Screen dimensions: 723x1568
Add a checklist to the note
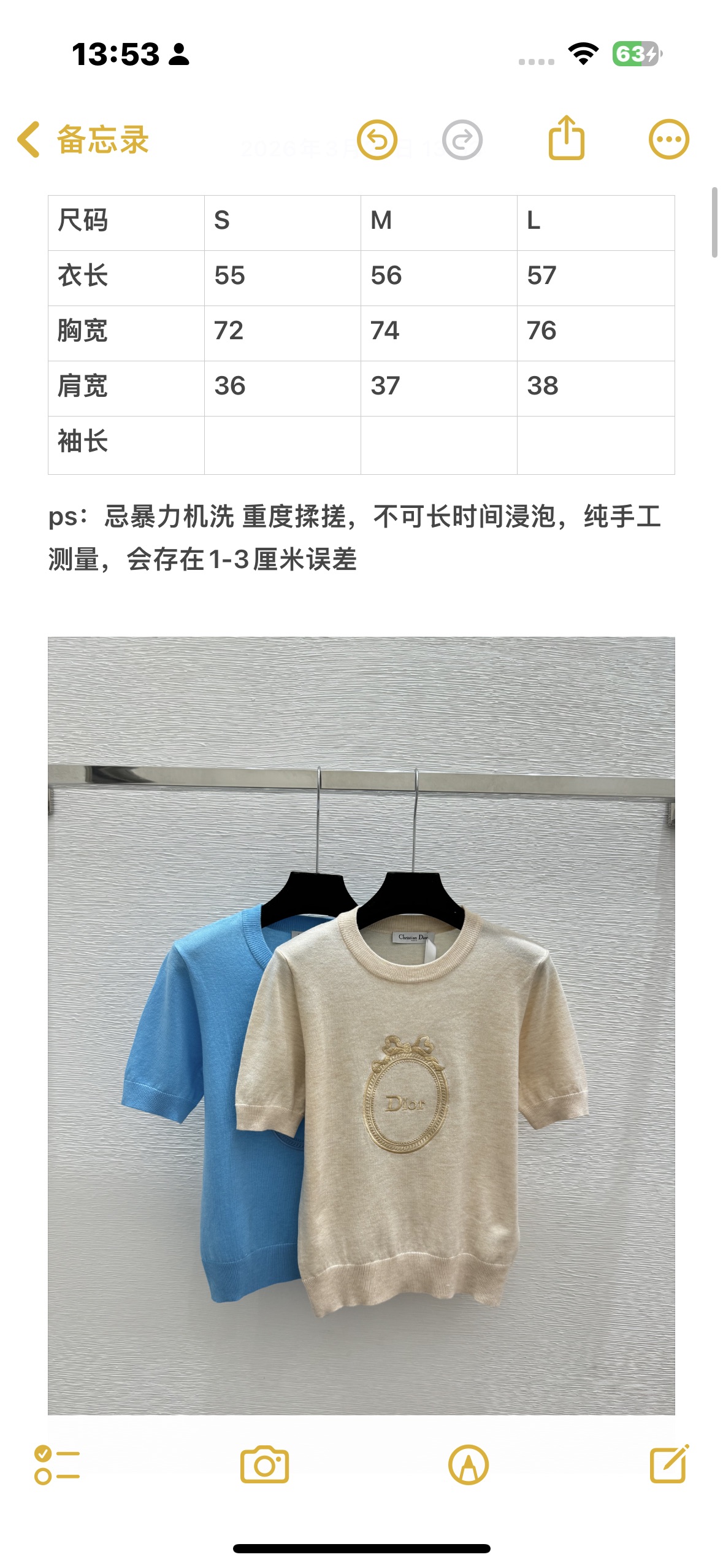(x=57, y=1465)
